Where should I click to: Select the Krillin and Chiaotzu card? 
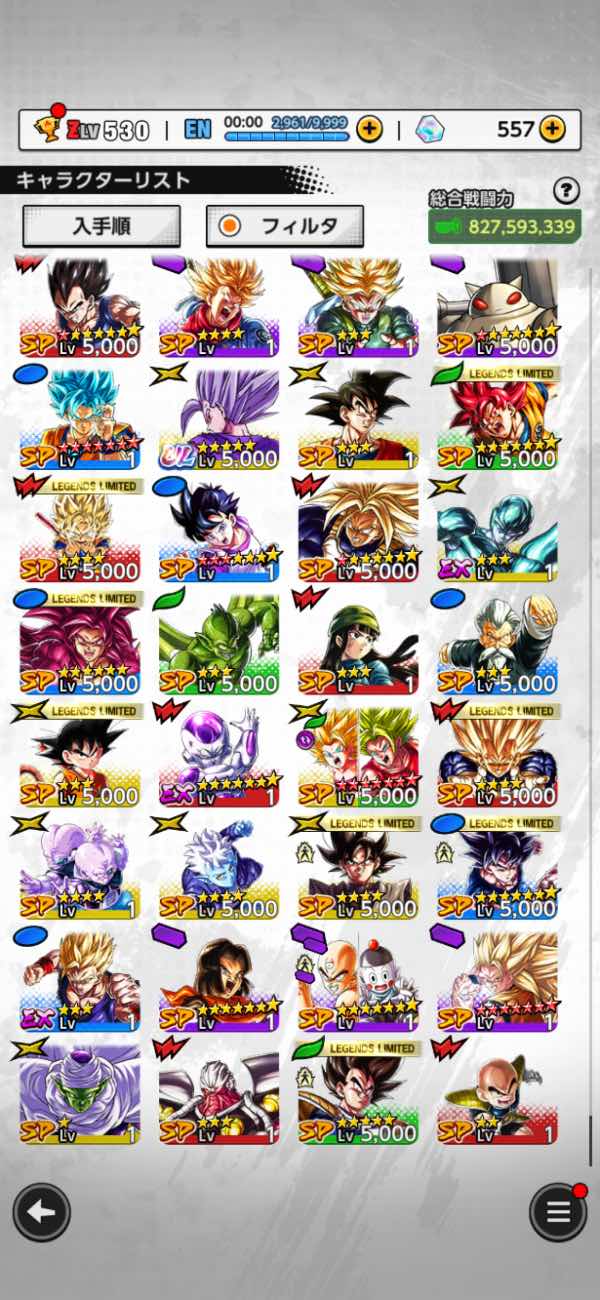tap(358, 982)
